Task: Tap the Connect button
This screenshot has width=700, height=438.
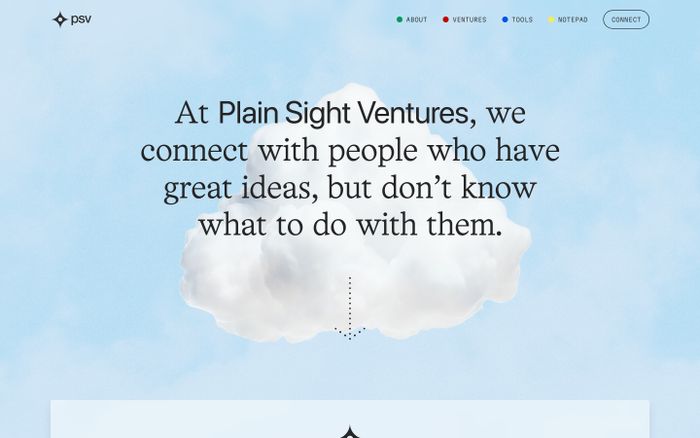Action: point(626,20)
